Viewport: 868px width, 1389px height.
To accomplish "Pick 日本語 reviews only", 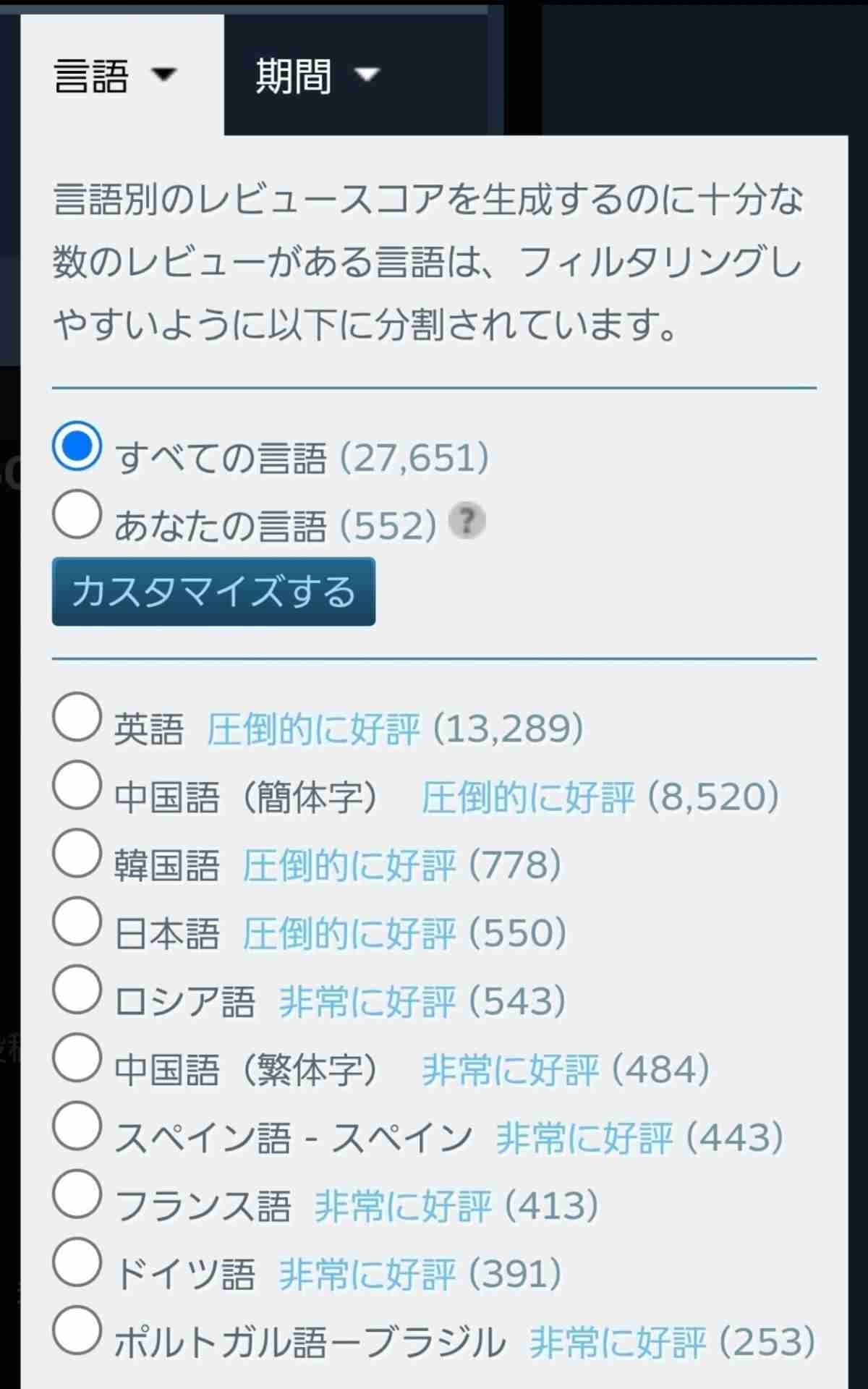I will point(77,922).
